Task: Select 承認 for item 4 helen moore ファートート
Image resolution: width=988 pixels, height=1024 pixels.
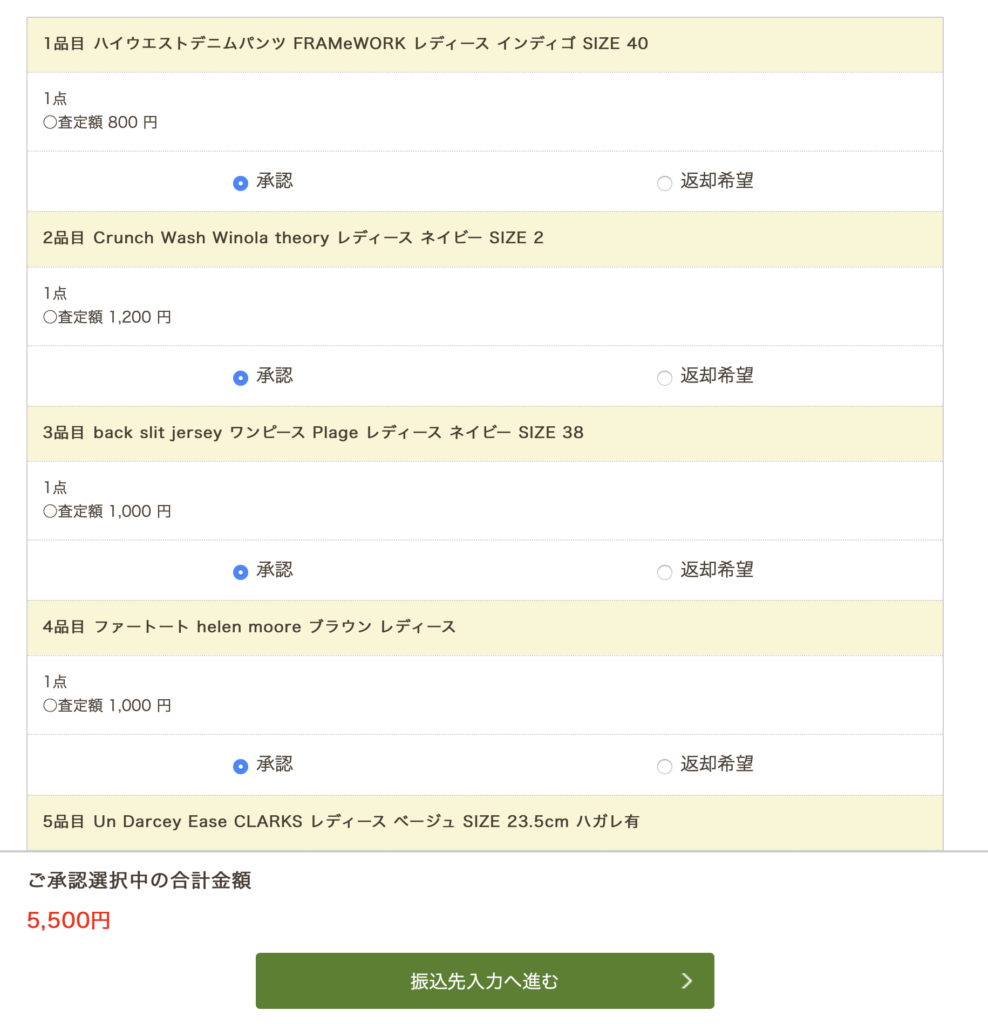Action: point(240,766)
